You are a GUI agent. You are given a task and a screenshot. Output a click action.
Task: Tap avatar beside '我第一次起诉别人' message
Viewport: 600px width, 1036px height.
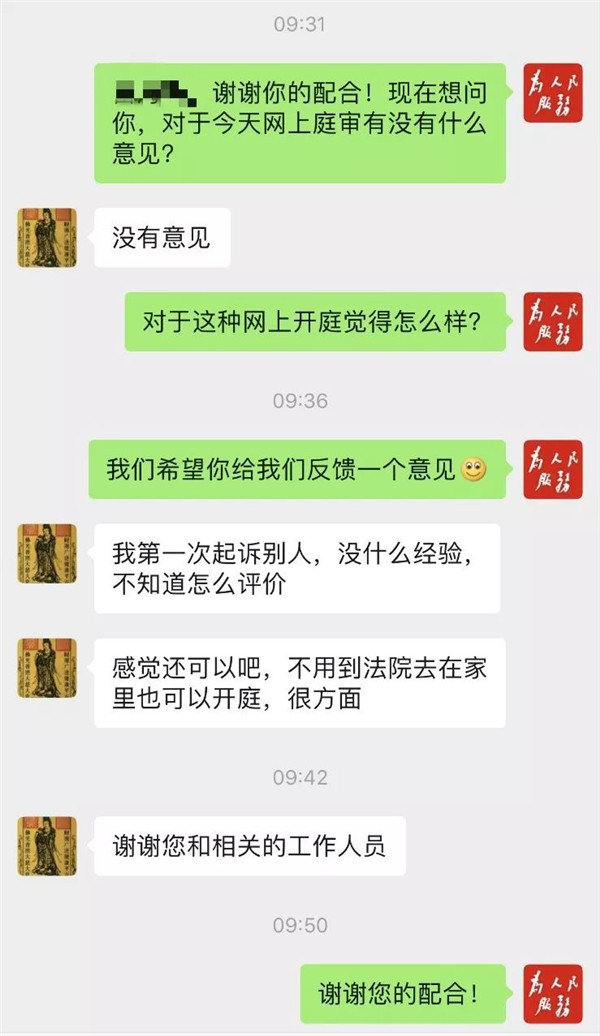click(x=46, y=554)
